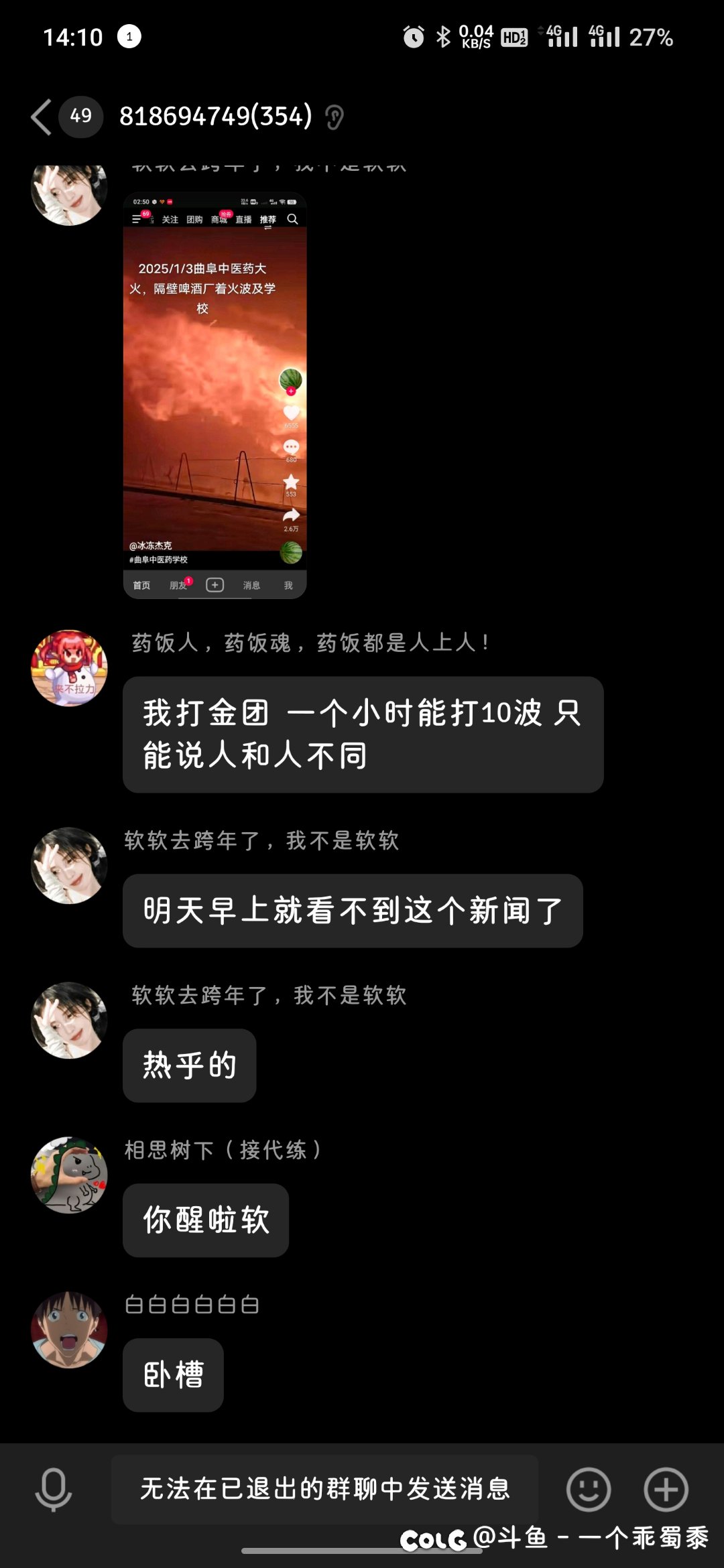Open profile of user 白白白白白白
The image size is (724, 1568).
69,1329
